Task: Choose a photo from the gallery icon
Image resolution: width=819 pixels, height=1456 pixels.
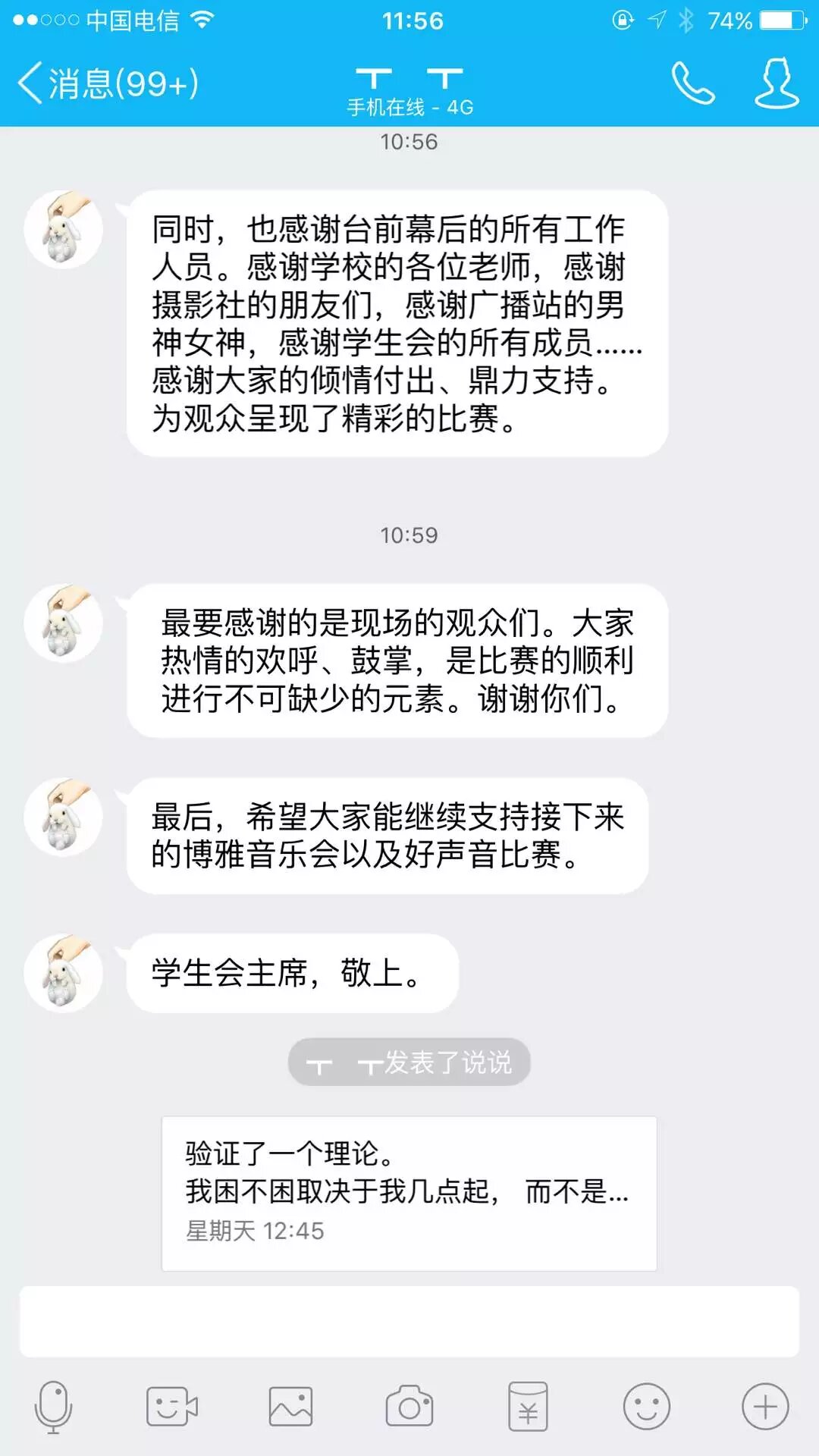Action: coord(290,1407)
